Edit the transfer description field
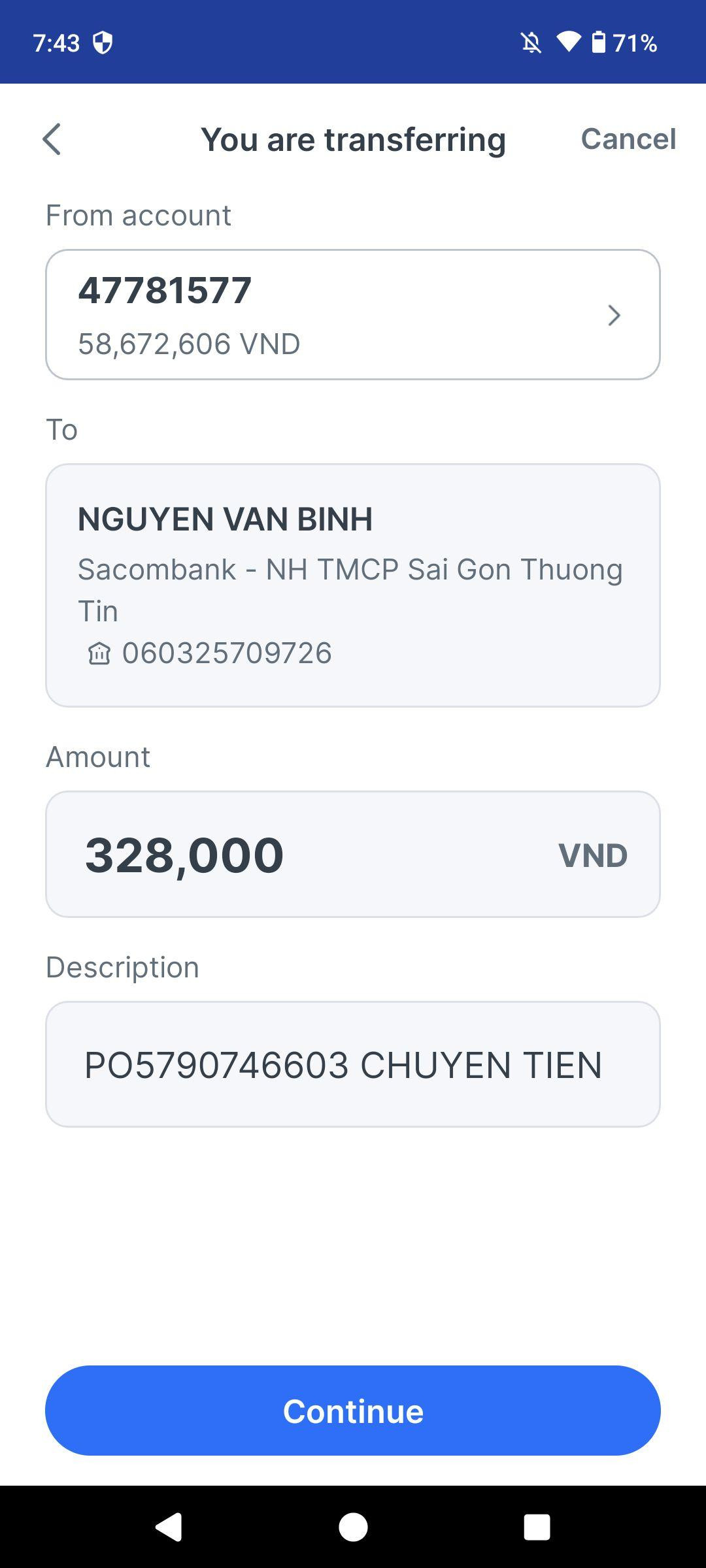 click(x=353, y=1064)
